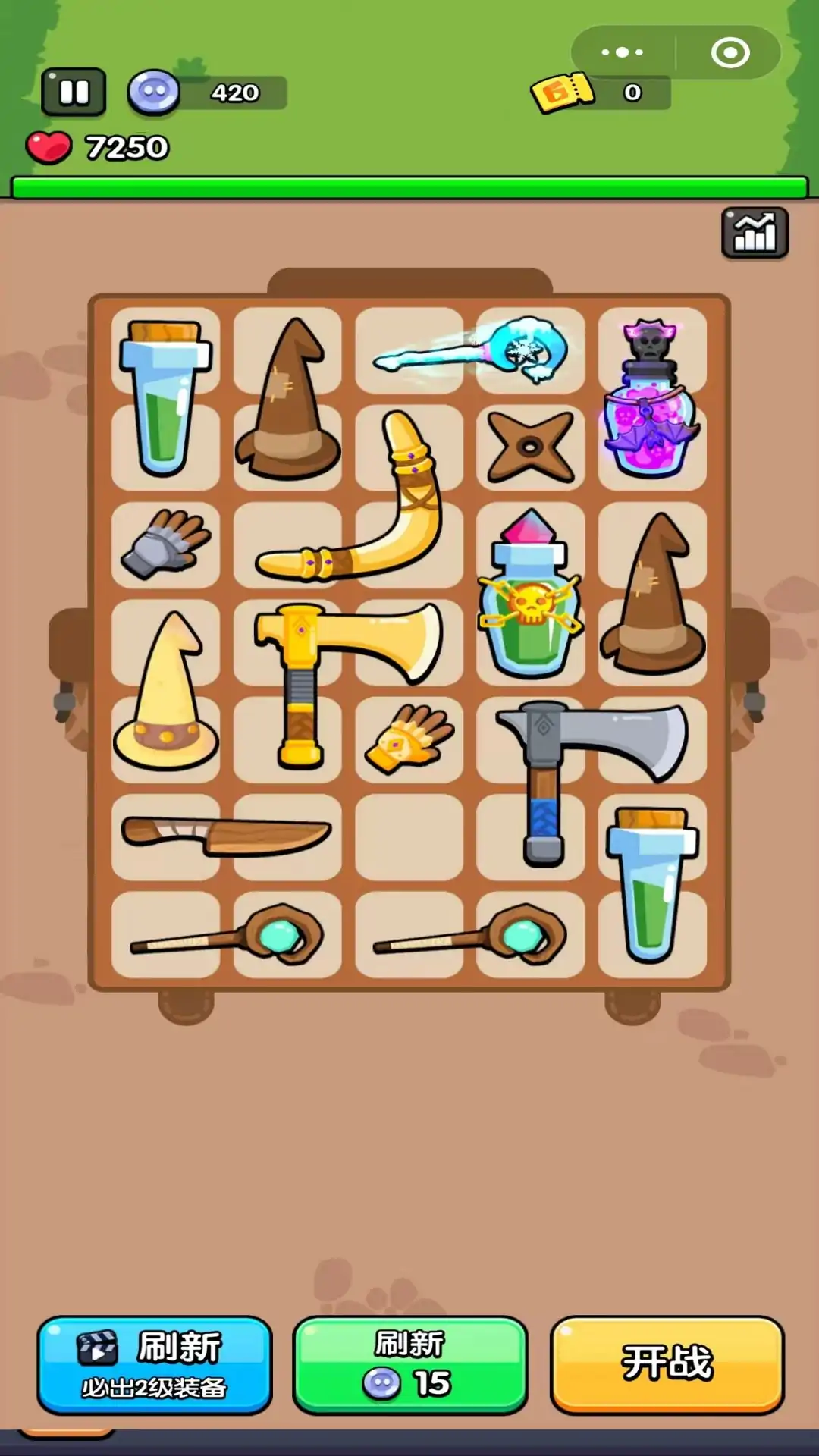The height and width of the screenshot is (1456, 819).
Task: Refresh equipment for 15 coins
Action: [409, 1365]
